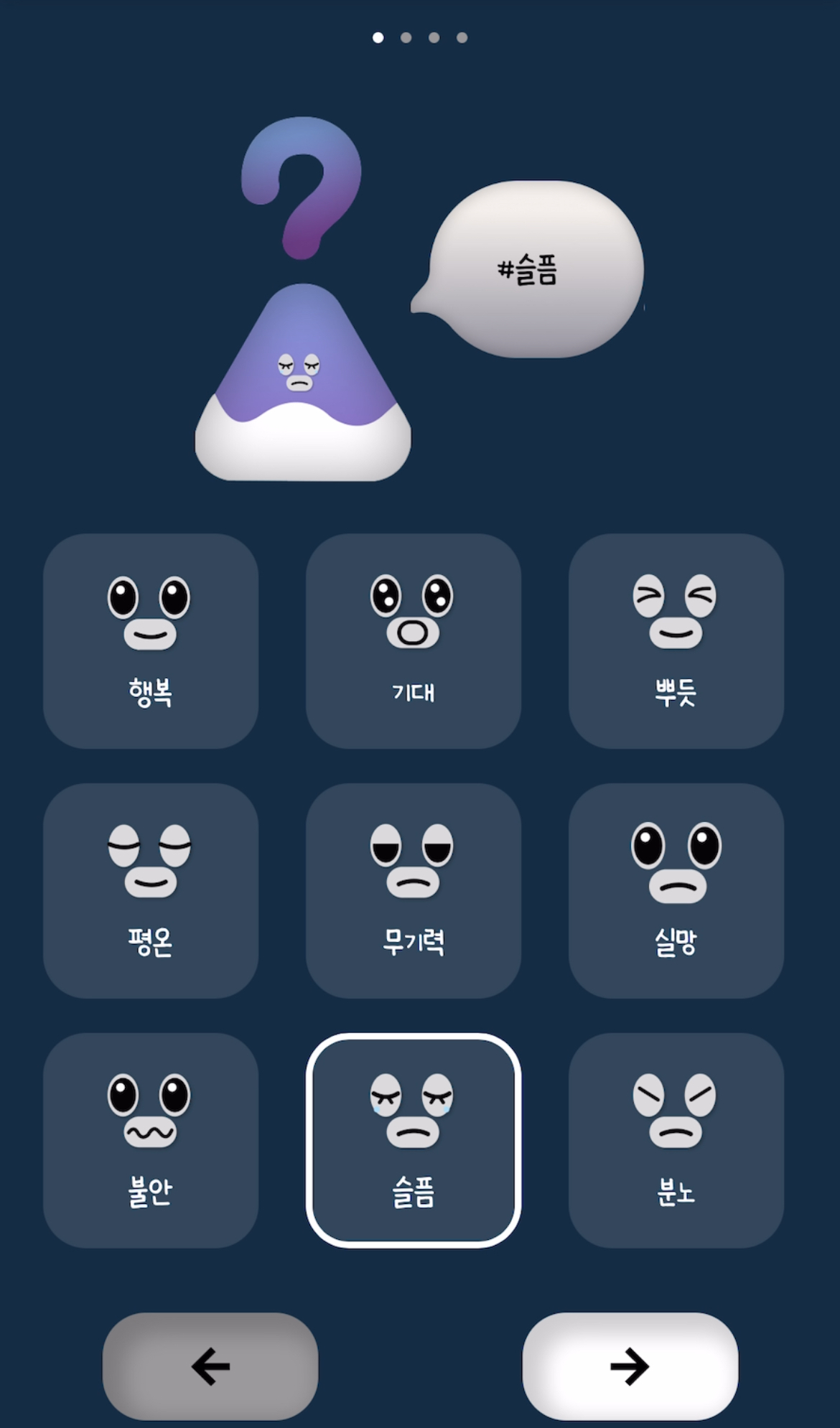Choose the 분노 emotion face
The height and width of the screenshot is (1428, 840).
[676, 1140]
